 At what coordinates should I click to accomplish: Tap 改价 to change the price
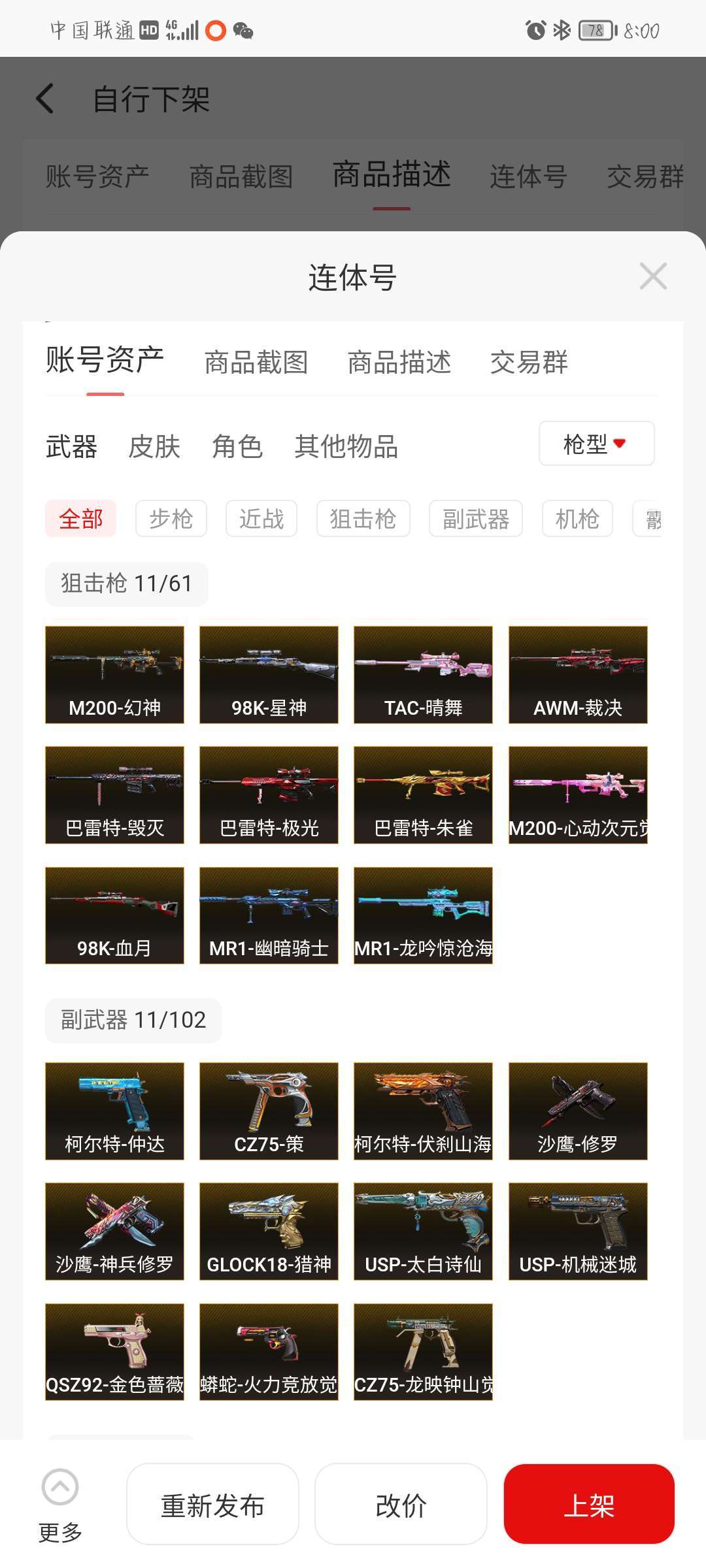[401, 1505]
